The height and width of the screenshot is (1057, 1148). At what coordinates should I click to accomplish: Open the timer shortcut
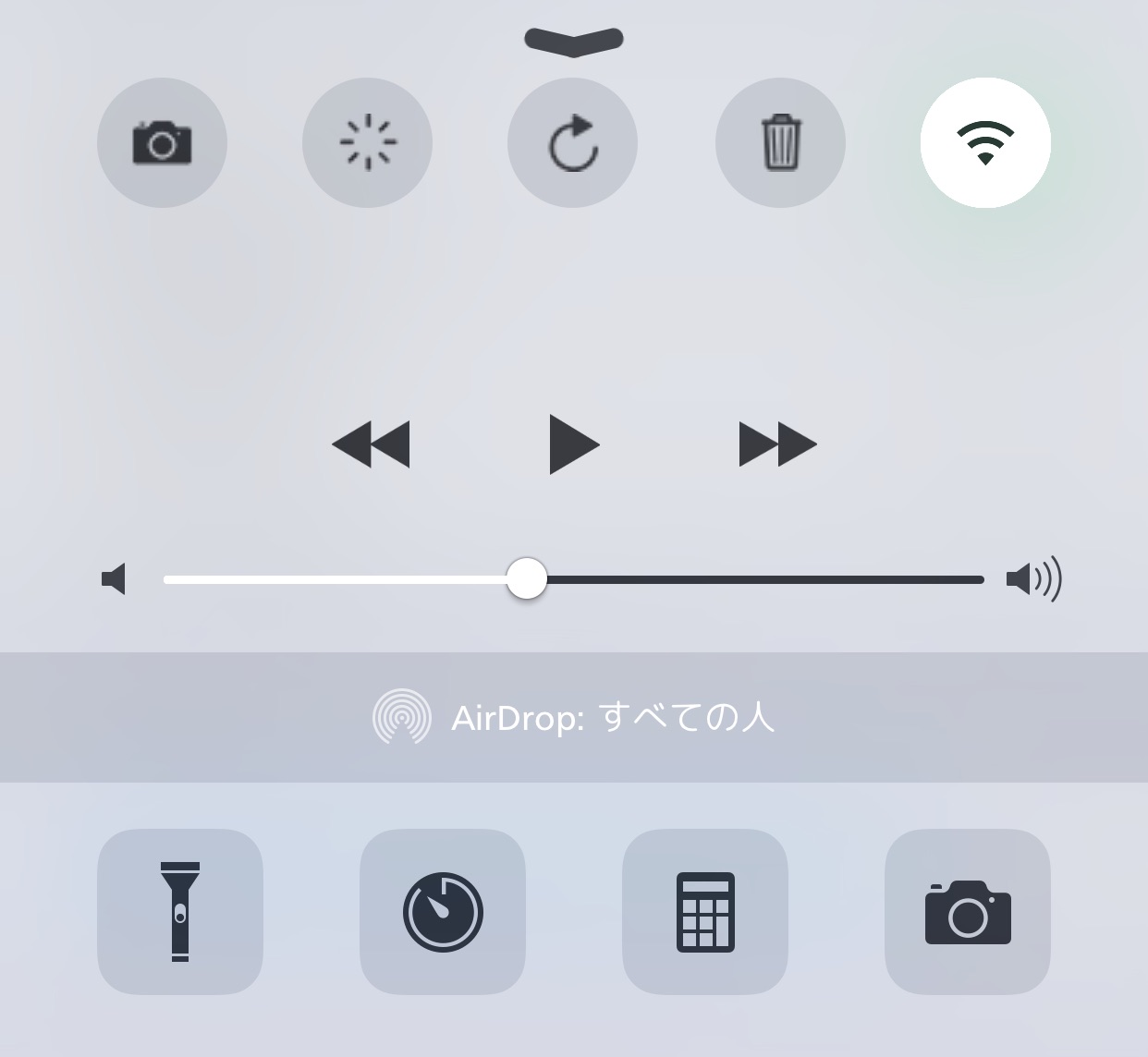pyautogui.click(x=443, y=912)
